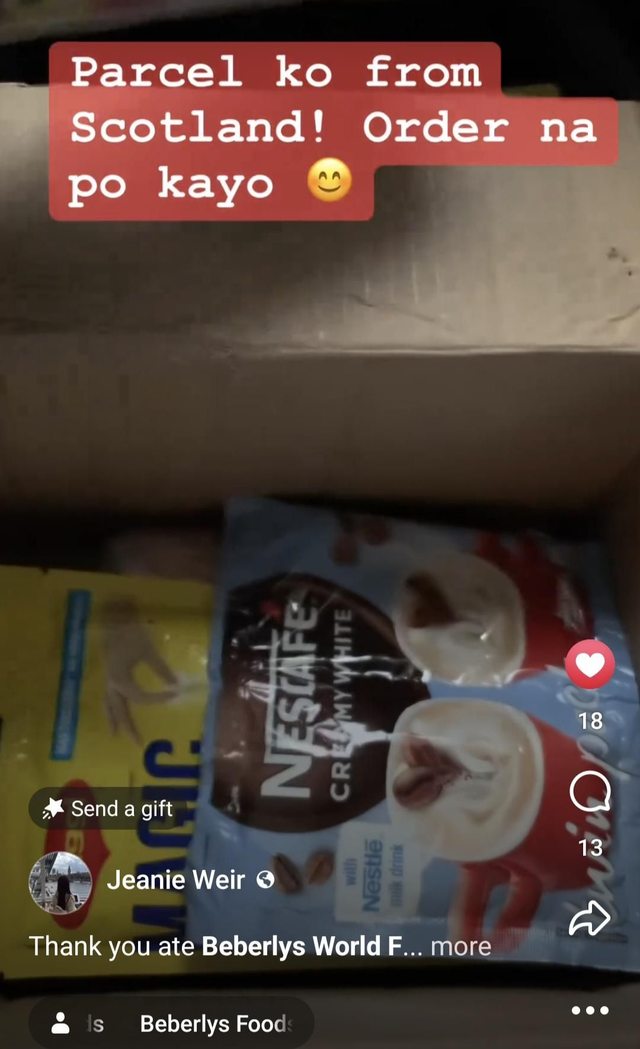The height and width of the screenshot is (1049, 640).
Task: Like this reel with the heart icon
Action: click(x=590, y=665)
